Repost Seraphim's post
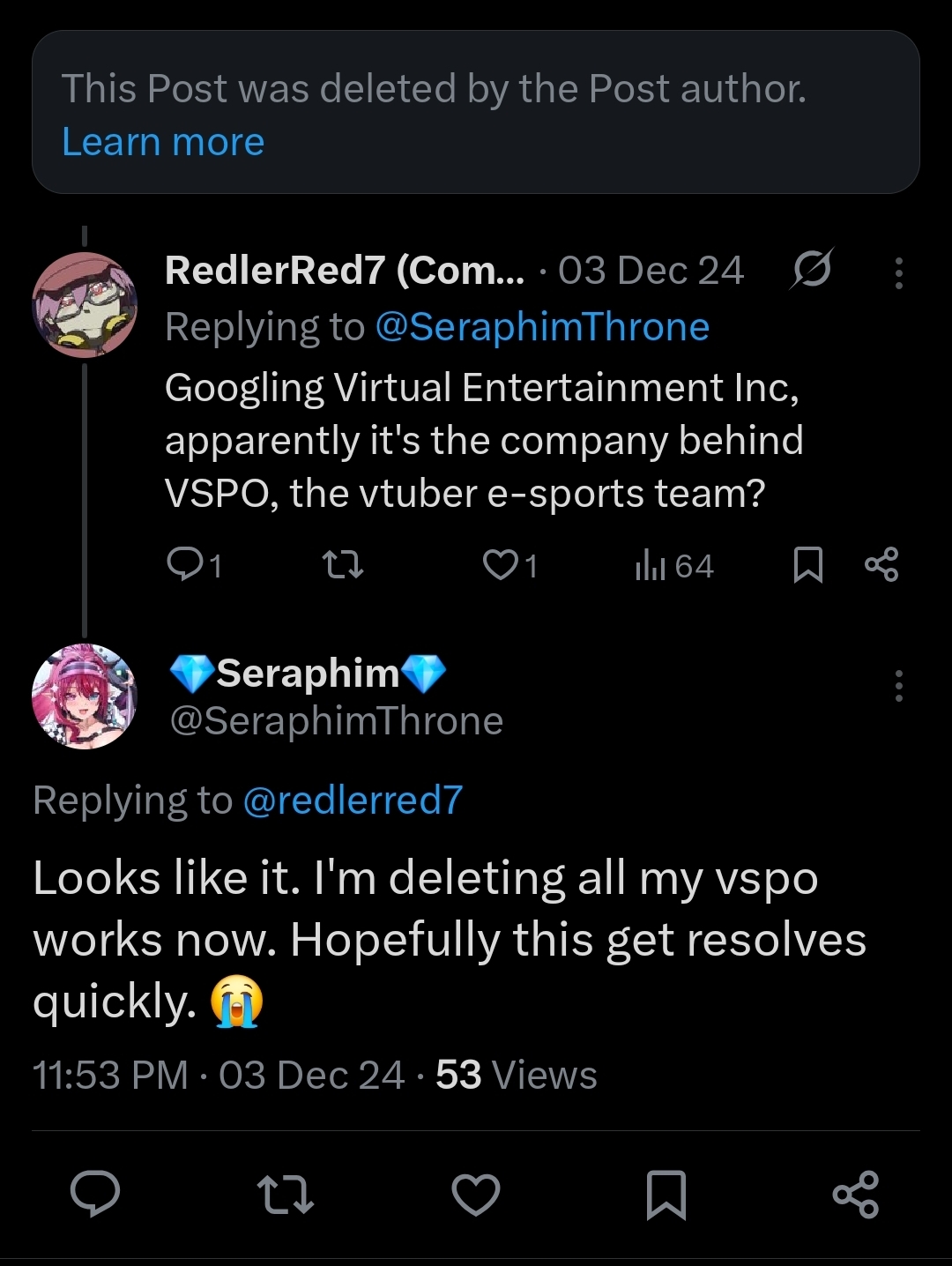Viewport: 952px width, 1266px height. click(285, 1195)
